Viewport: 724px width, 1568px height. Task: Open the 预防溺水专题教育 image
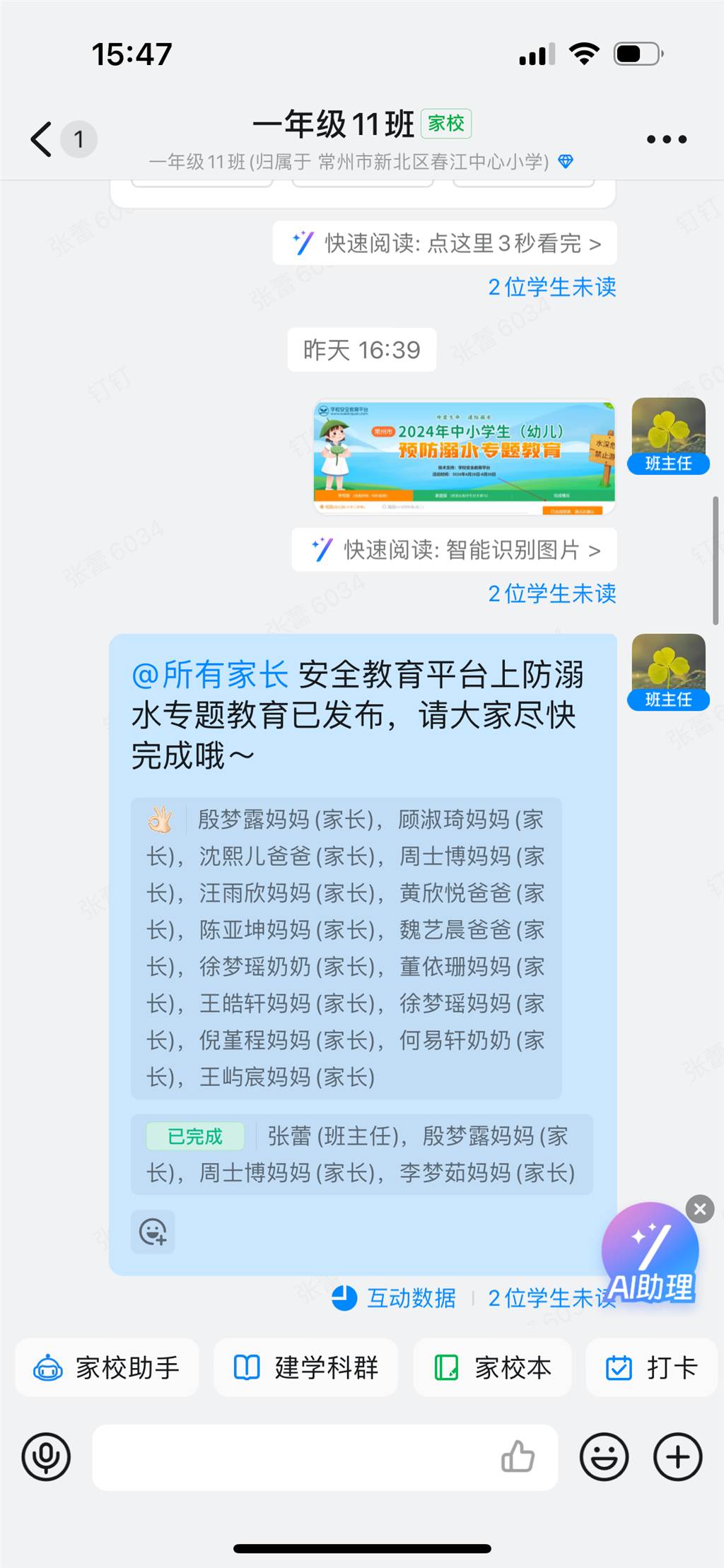[465, 457]
